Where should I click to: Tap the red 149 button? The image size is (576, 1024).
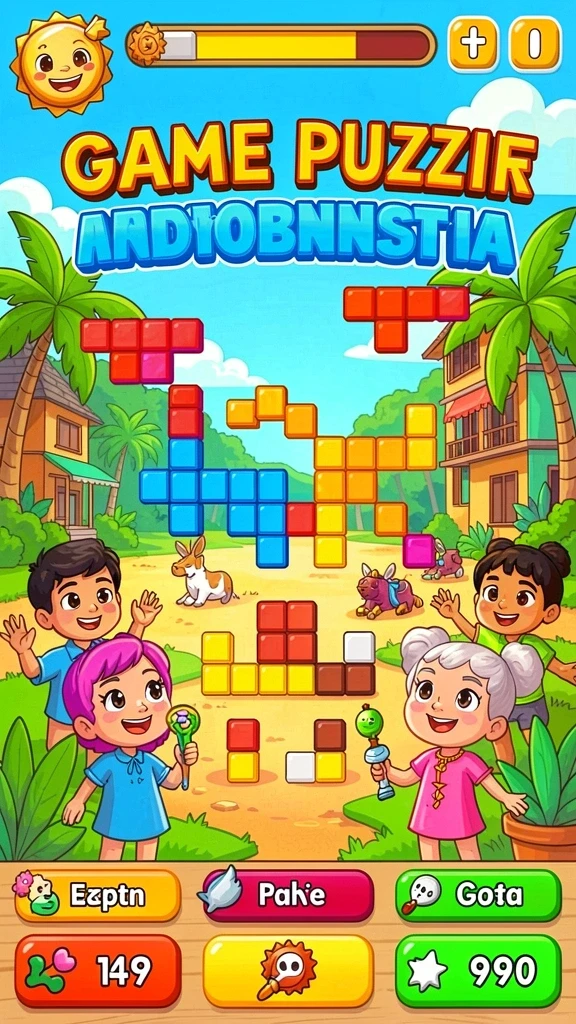point(97,971)
